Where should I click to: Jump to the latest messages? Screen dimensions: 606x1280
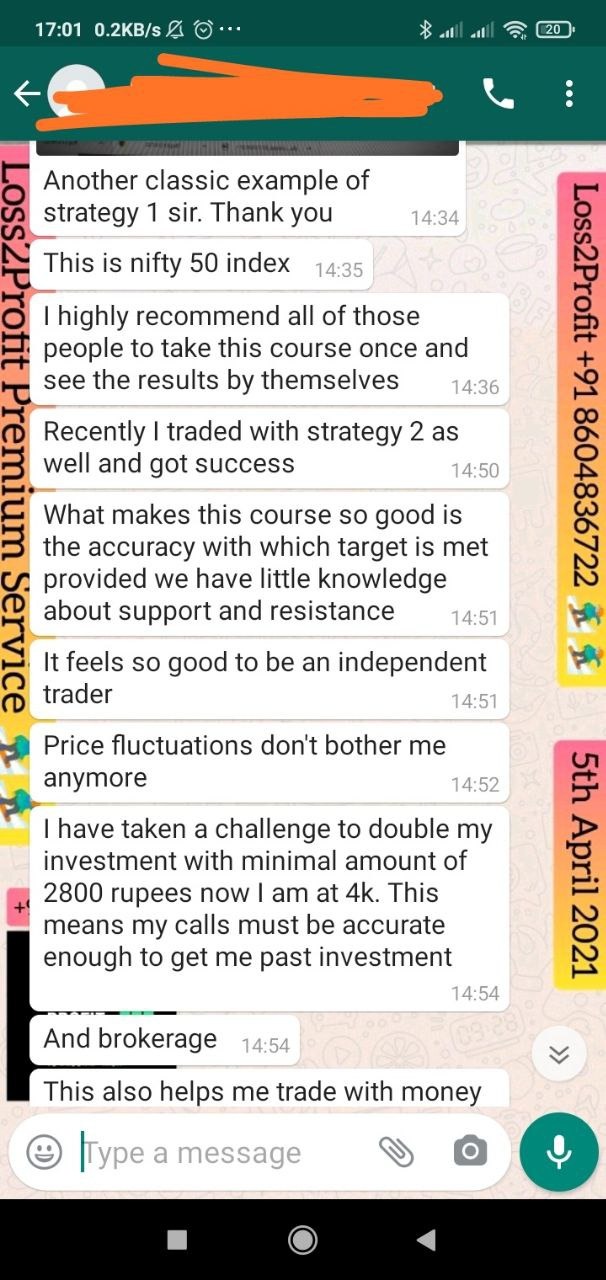pyautogui.click(x=558, y=1054)
